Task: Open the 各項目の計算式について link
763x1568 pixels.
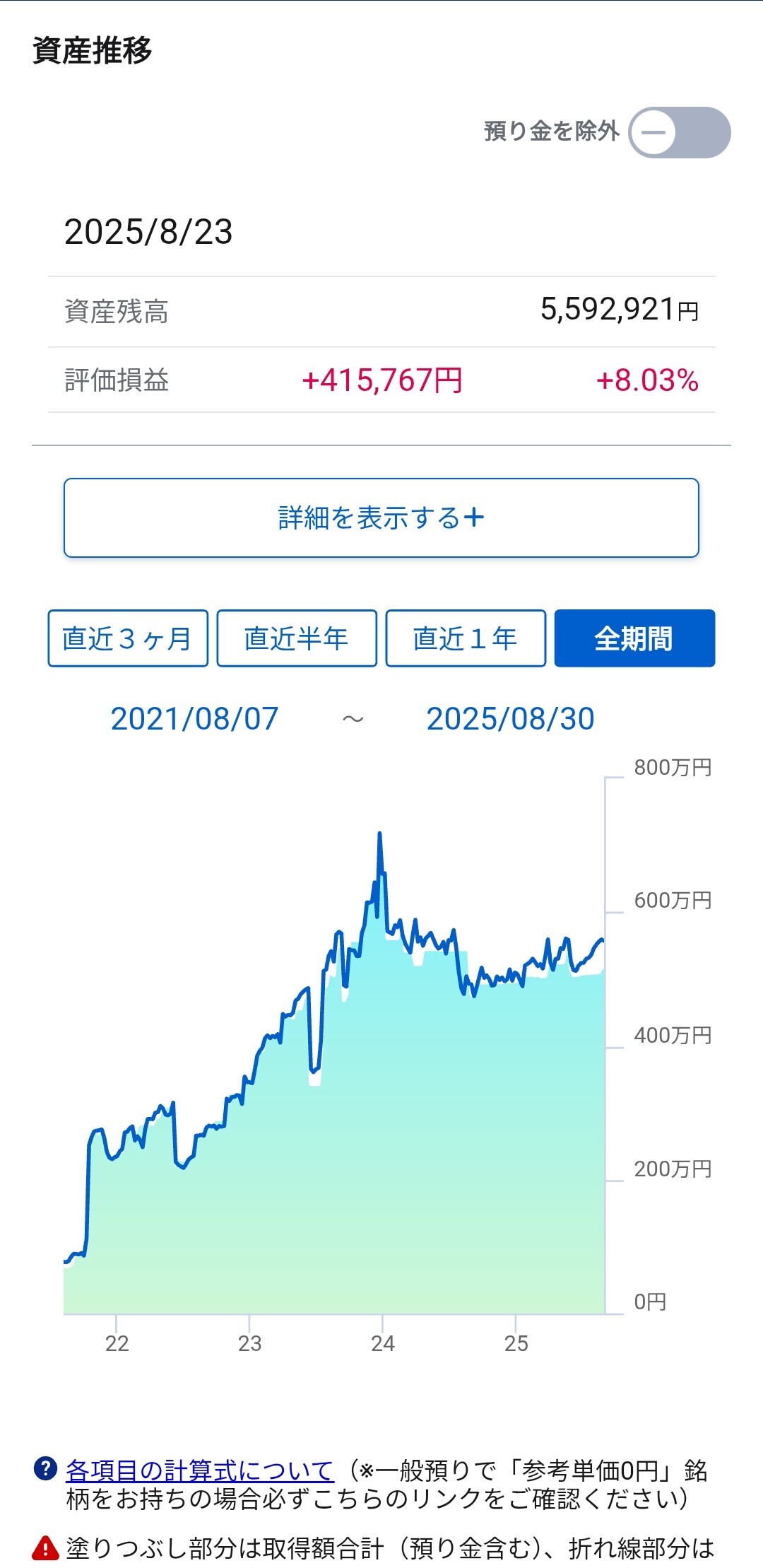Action: 199,1471
